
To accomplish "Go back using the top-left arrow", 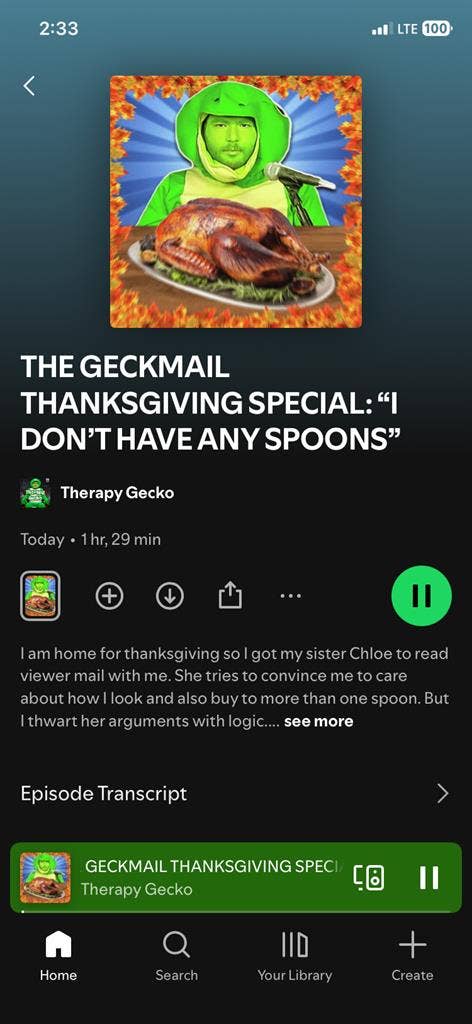I will [x=29, y=86].
